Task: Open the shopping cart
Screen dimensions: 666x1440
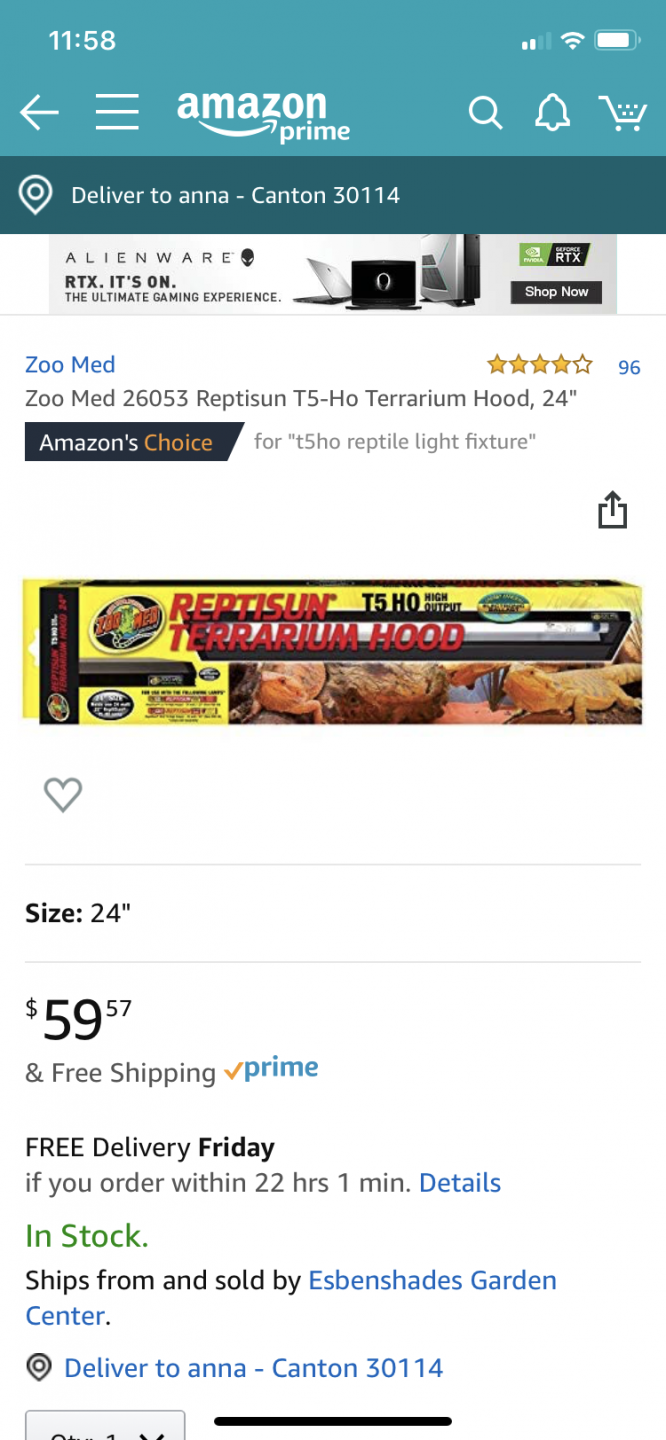Action: click(x=622, y=113)
